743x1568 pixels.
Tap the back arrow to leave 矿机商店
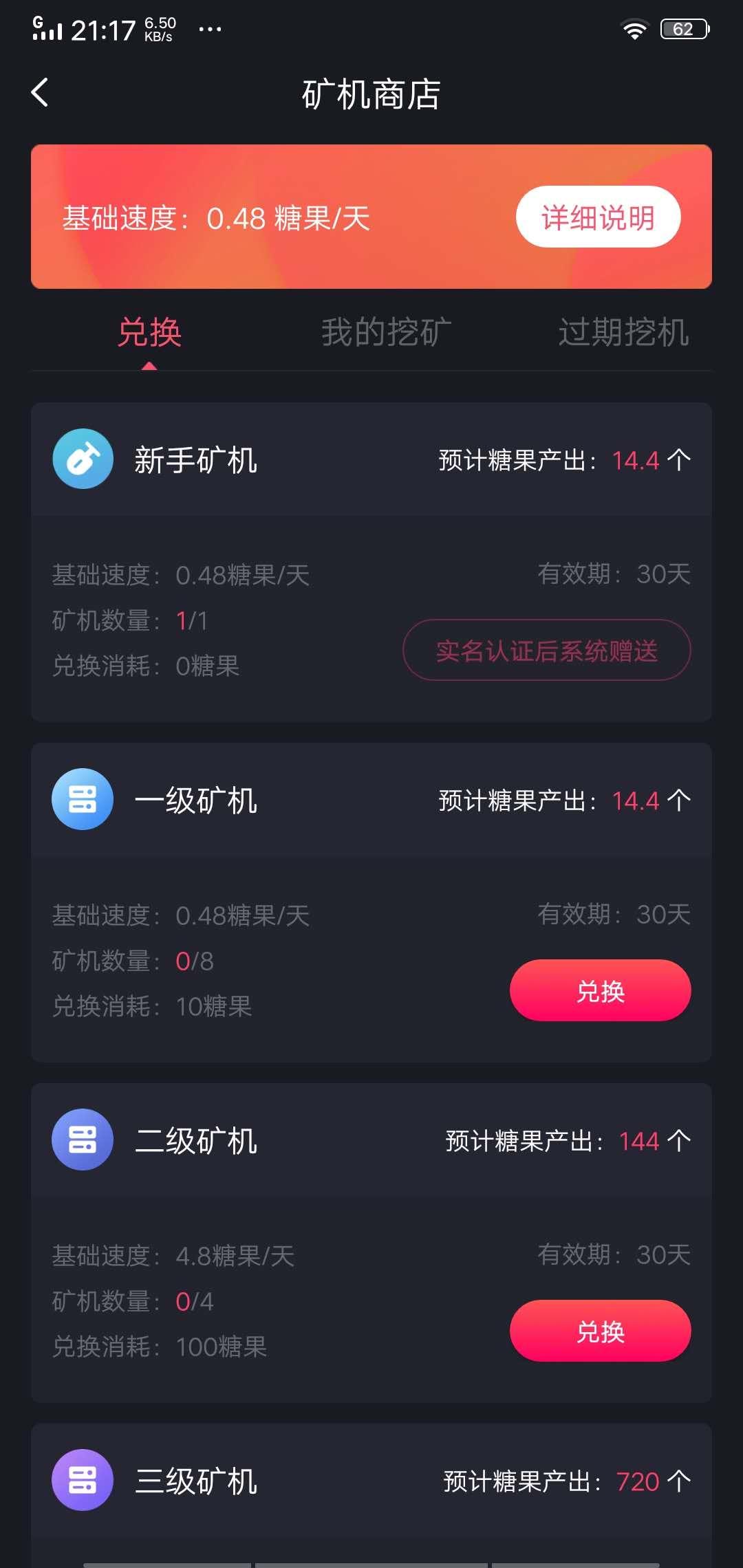click(40, 91)
